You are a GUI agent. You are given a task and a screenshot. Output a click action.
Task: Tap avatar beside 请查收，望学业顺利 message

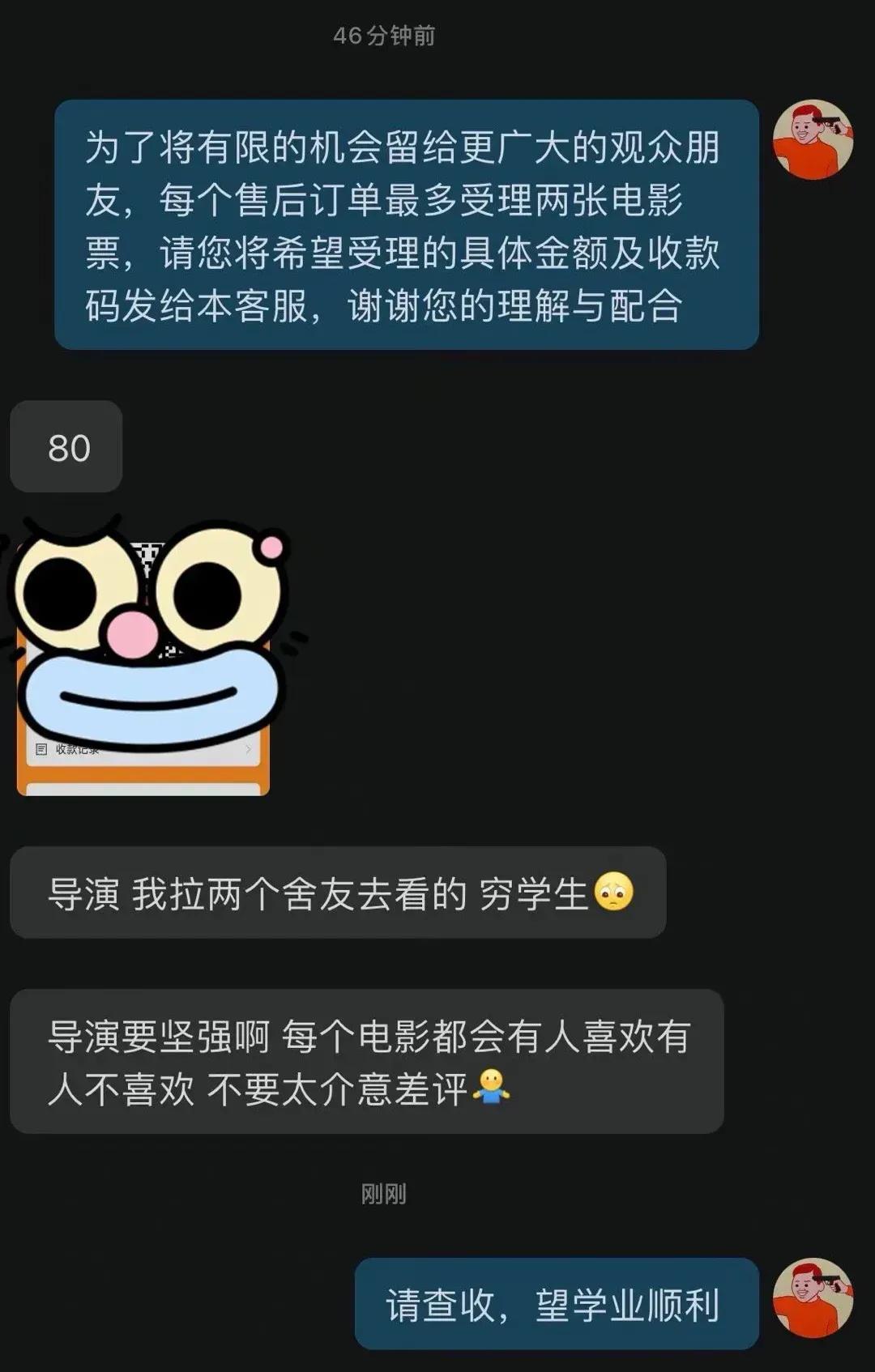coord(813,1297)
